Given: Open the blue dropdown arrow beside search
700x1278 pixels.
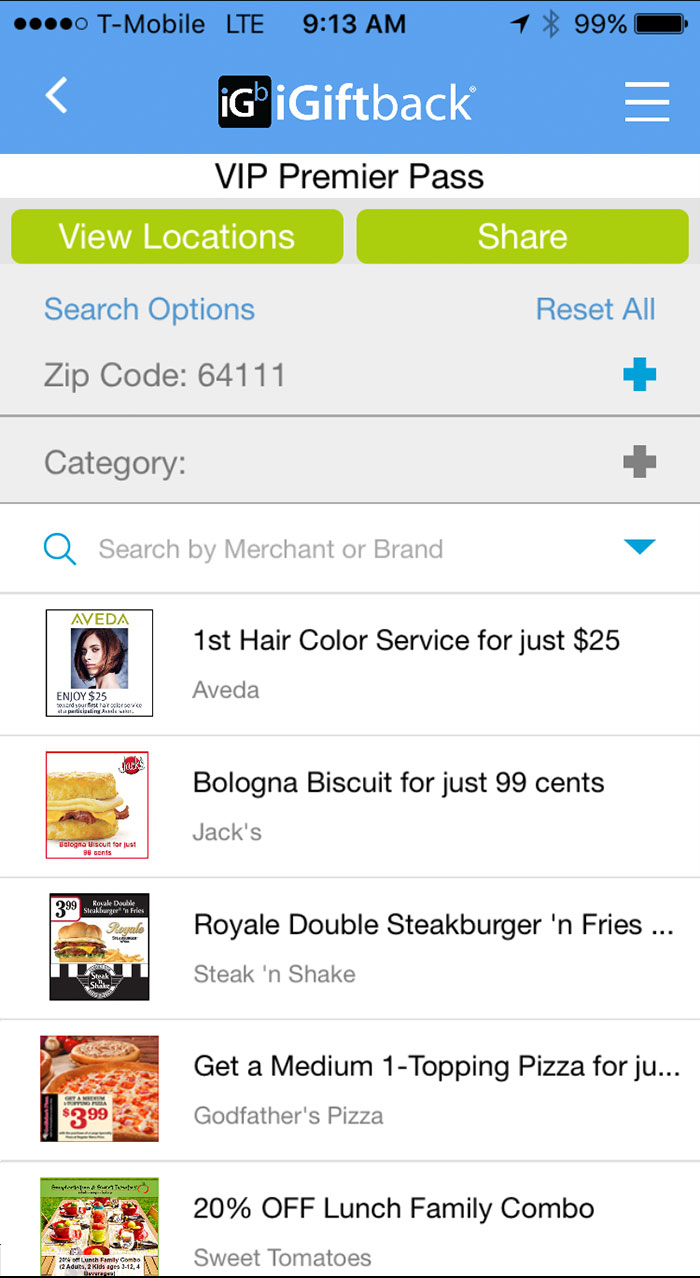Looking at the screenshot, I should click(639, 547).
